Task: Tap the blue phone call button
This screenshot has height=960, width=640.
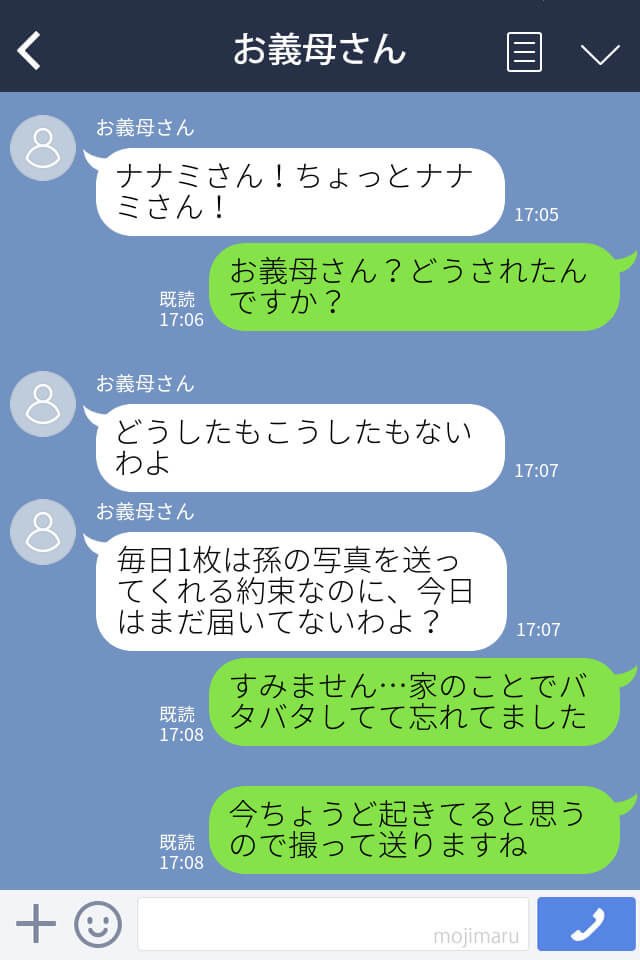Action: click(586, 924)
